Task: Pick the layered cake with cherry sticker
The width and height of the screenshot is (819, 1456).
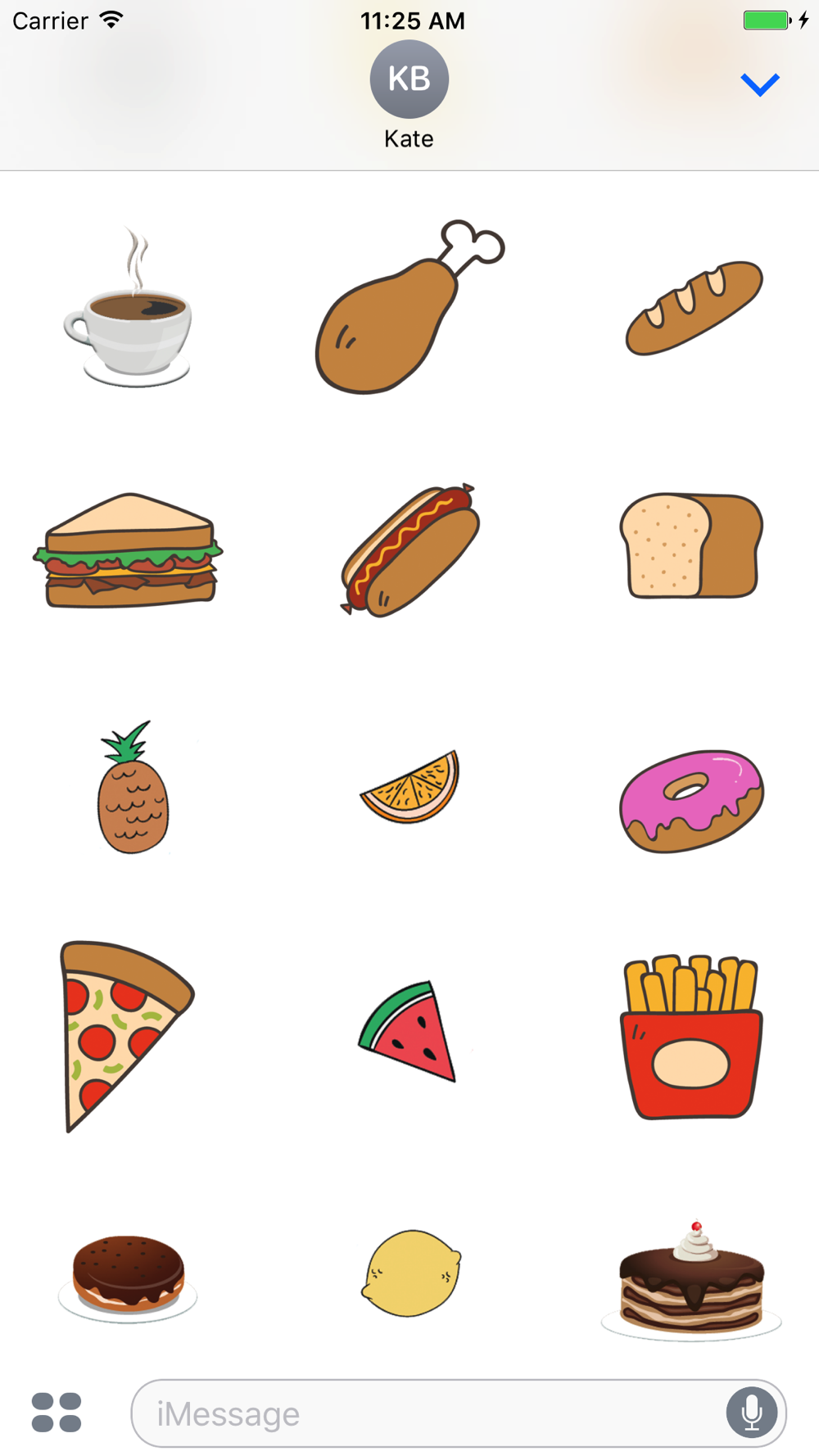Action: click(x=691, y=1282)
